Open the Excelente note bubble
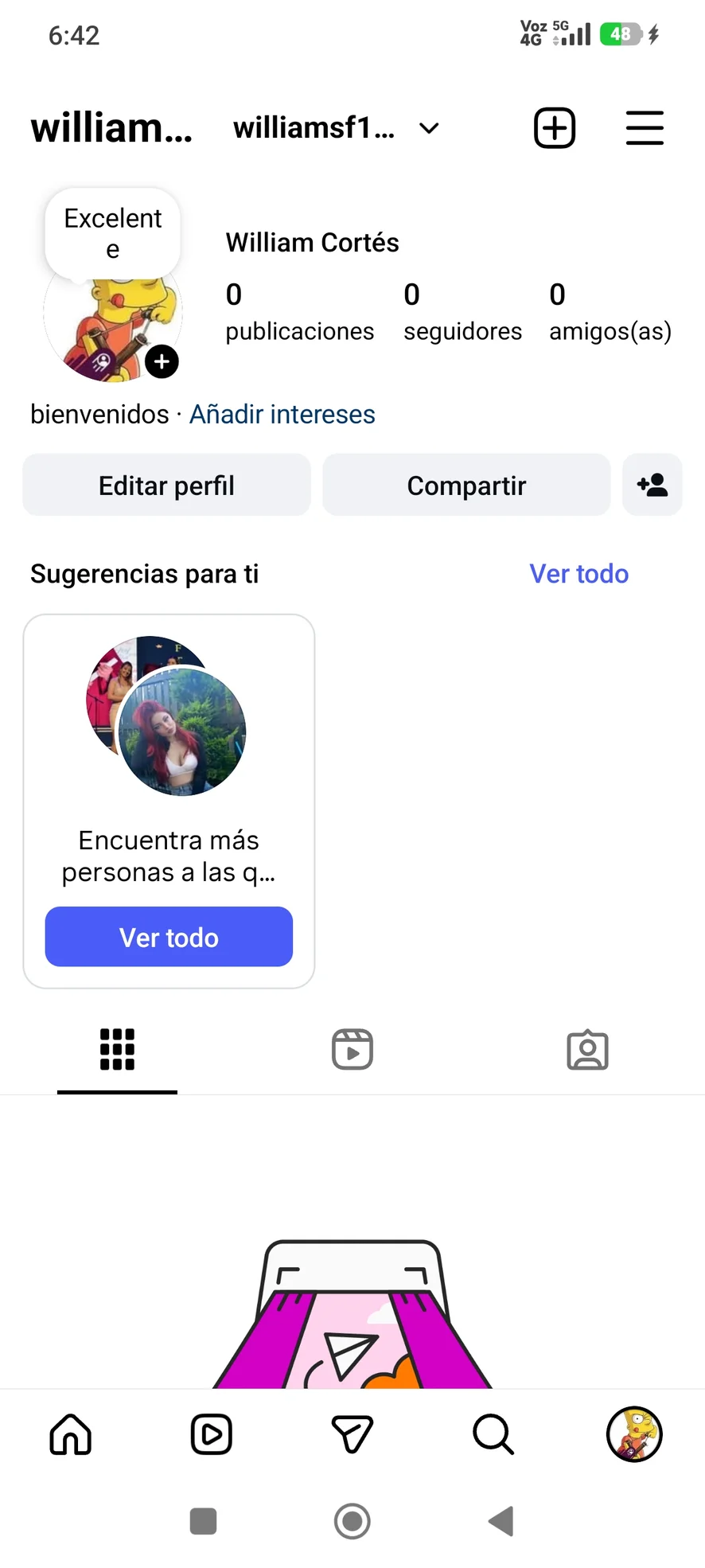This screenshot has height=1568, width=705. tap(113, 233)
